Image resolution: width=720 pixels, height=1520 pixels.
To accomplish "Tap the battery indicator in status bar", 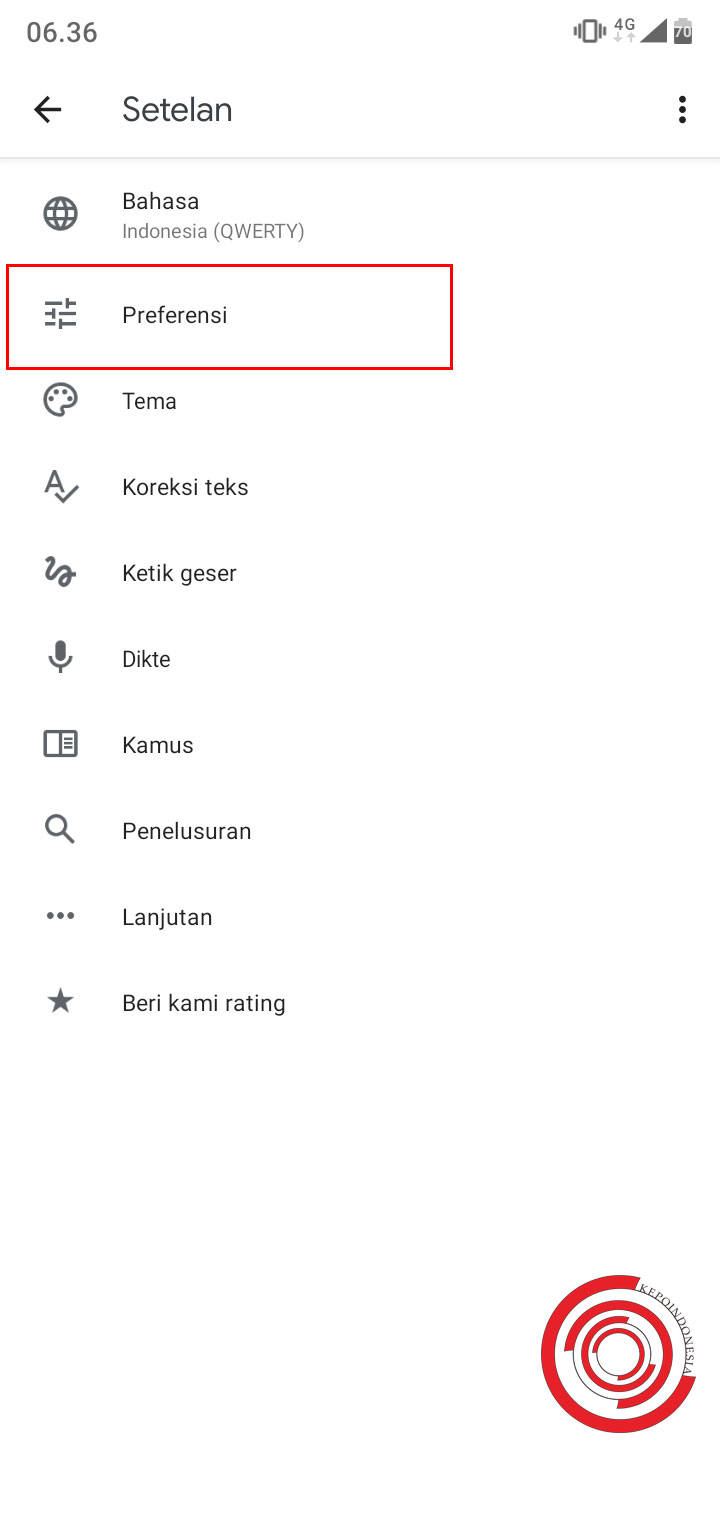I will 684,31.
